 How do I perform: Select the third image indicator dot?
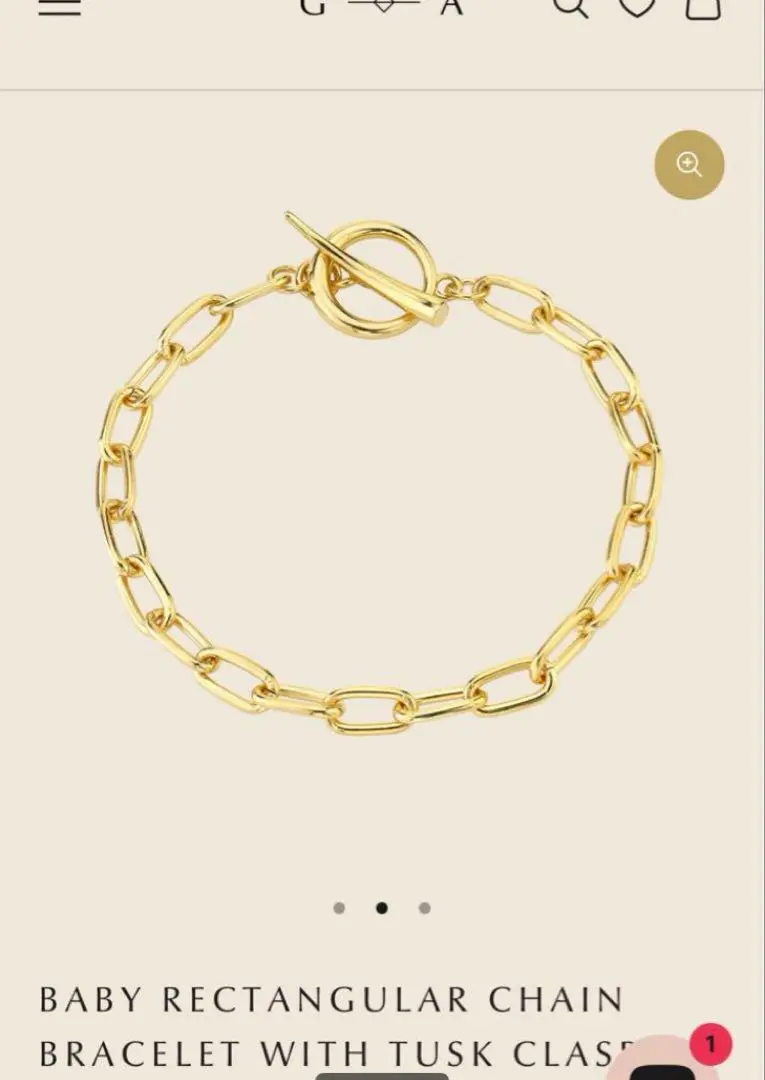coord(425,908)
